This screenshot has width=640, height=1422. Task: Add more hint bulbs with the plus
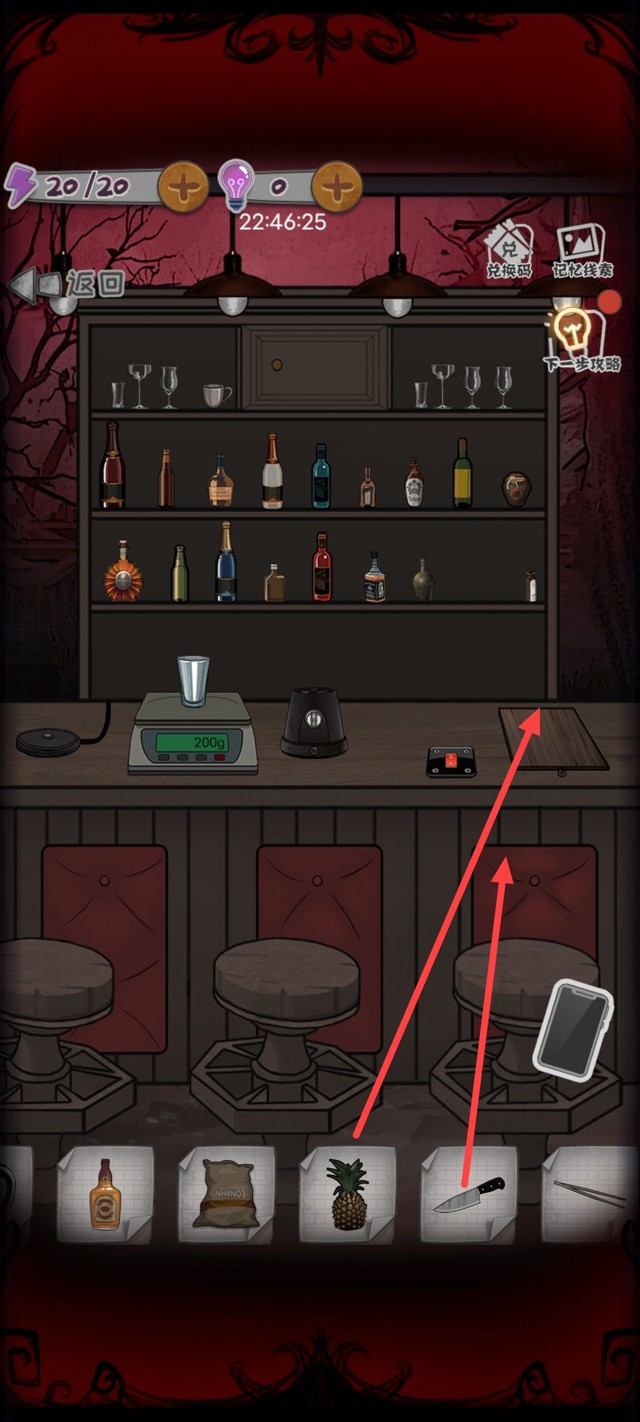click(337, 186)
